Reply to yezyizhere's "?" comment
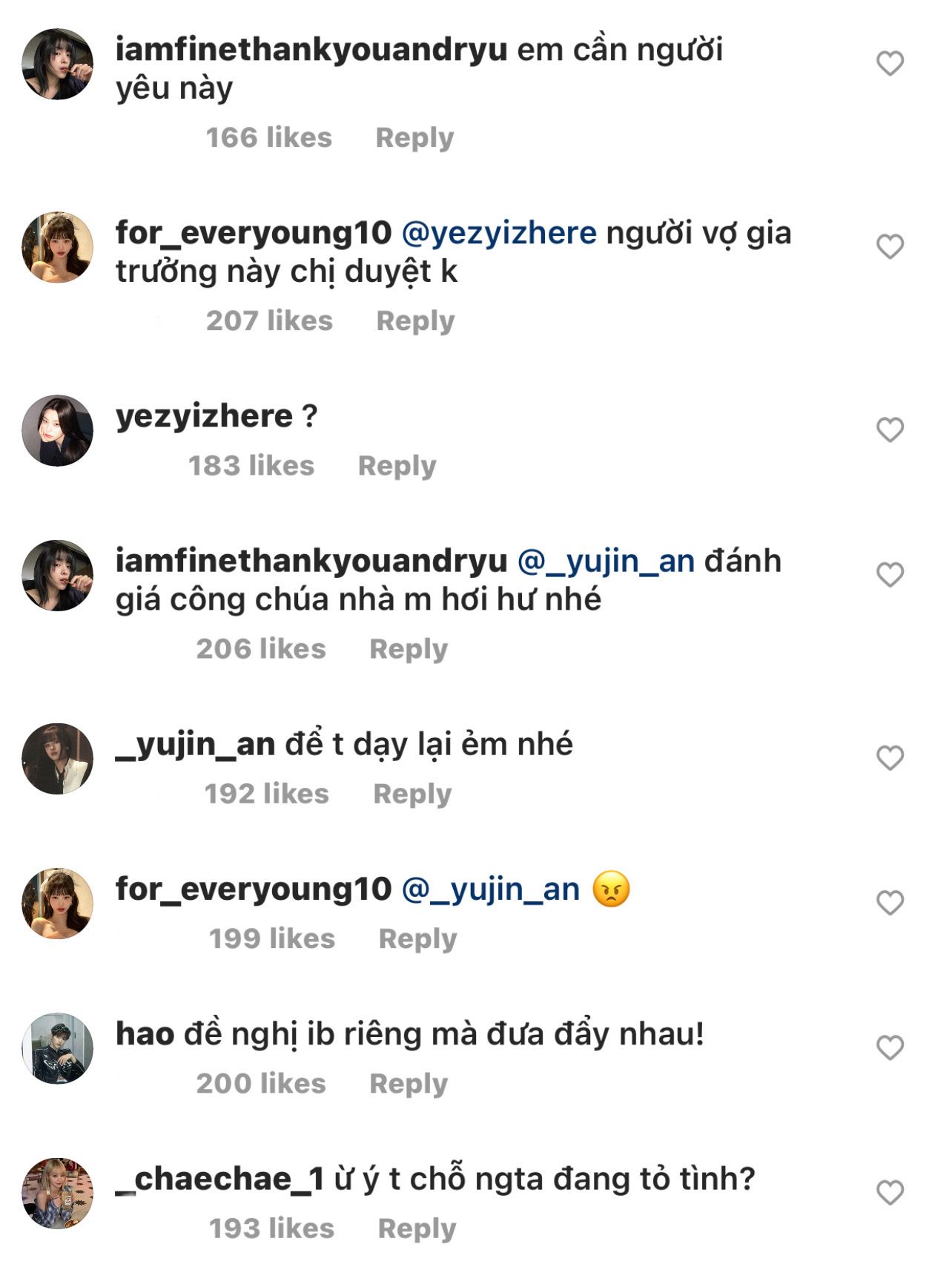This screenshot has height=1270, width=952. [397, 465]
